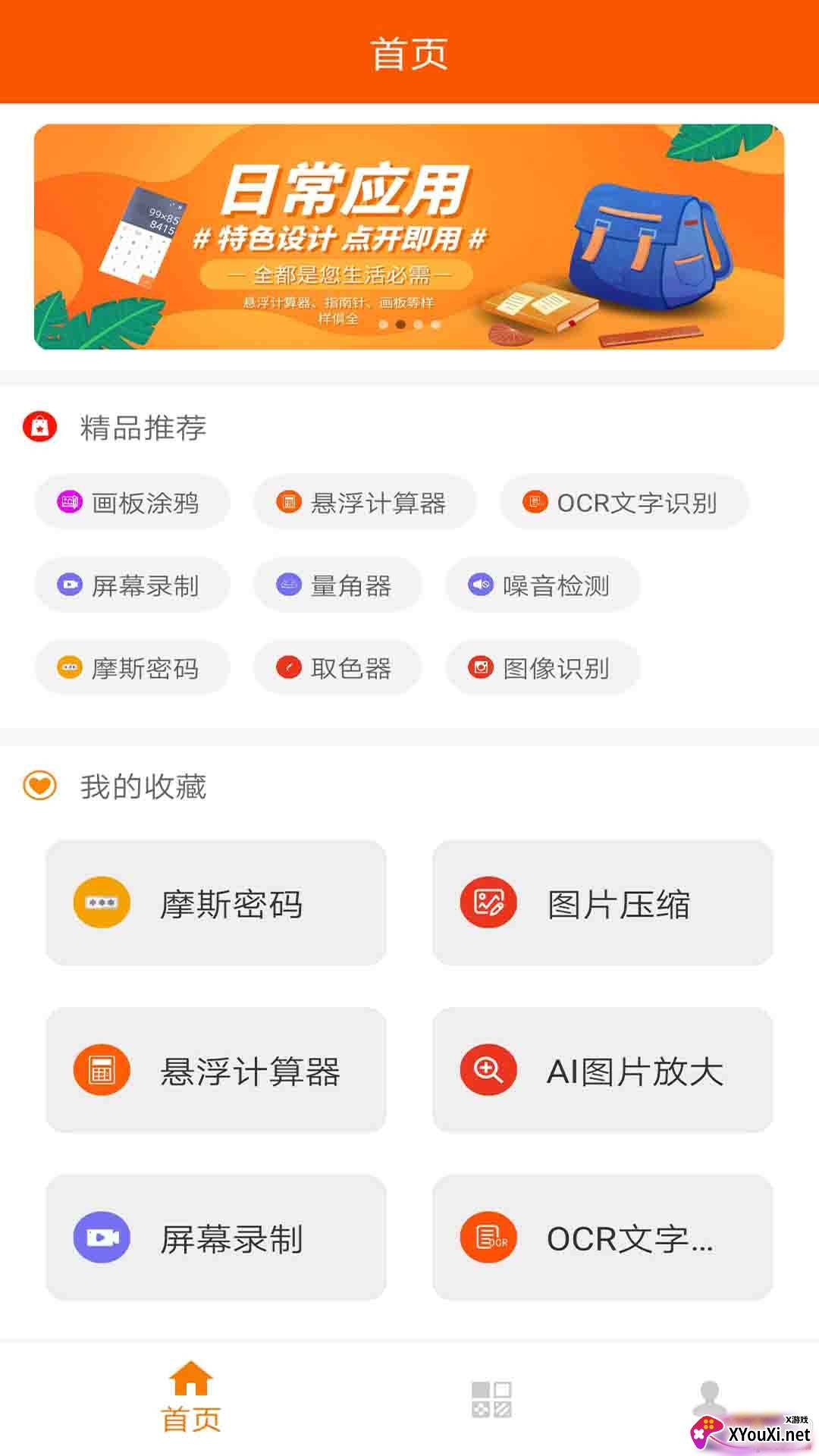The height and width of the screenshot is (1456, 819).
Task: Select the 屏幕录制 video recorder icon
Action: point(67,585)
